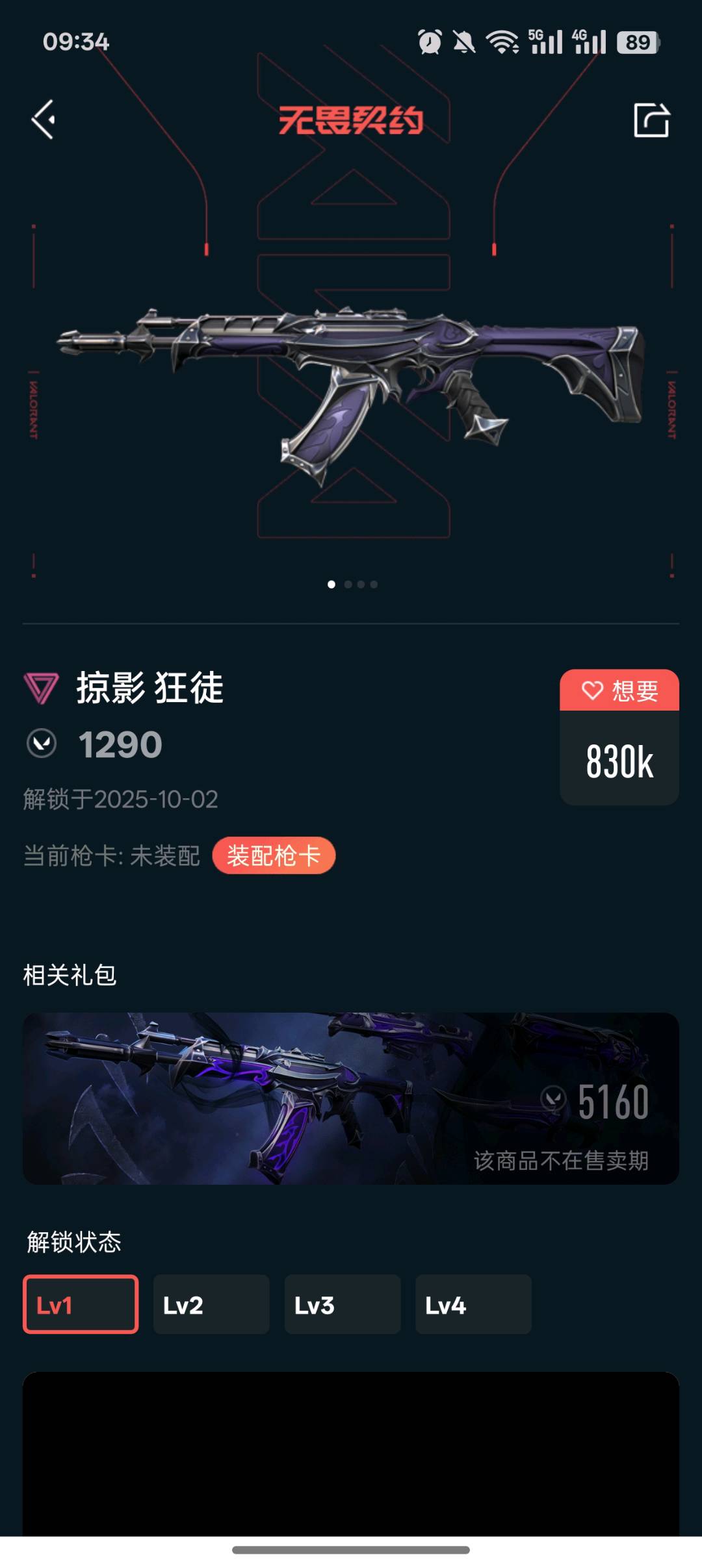Switch to Lv4 unlock level
The image size is (702, 1568).
click(473, 1304)
